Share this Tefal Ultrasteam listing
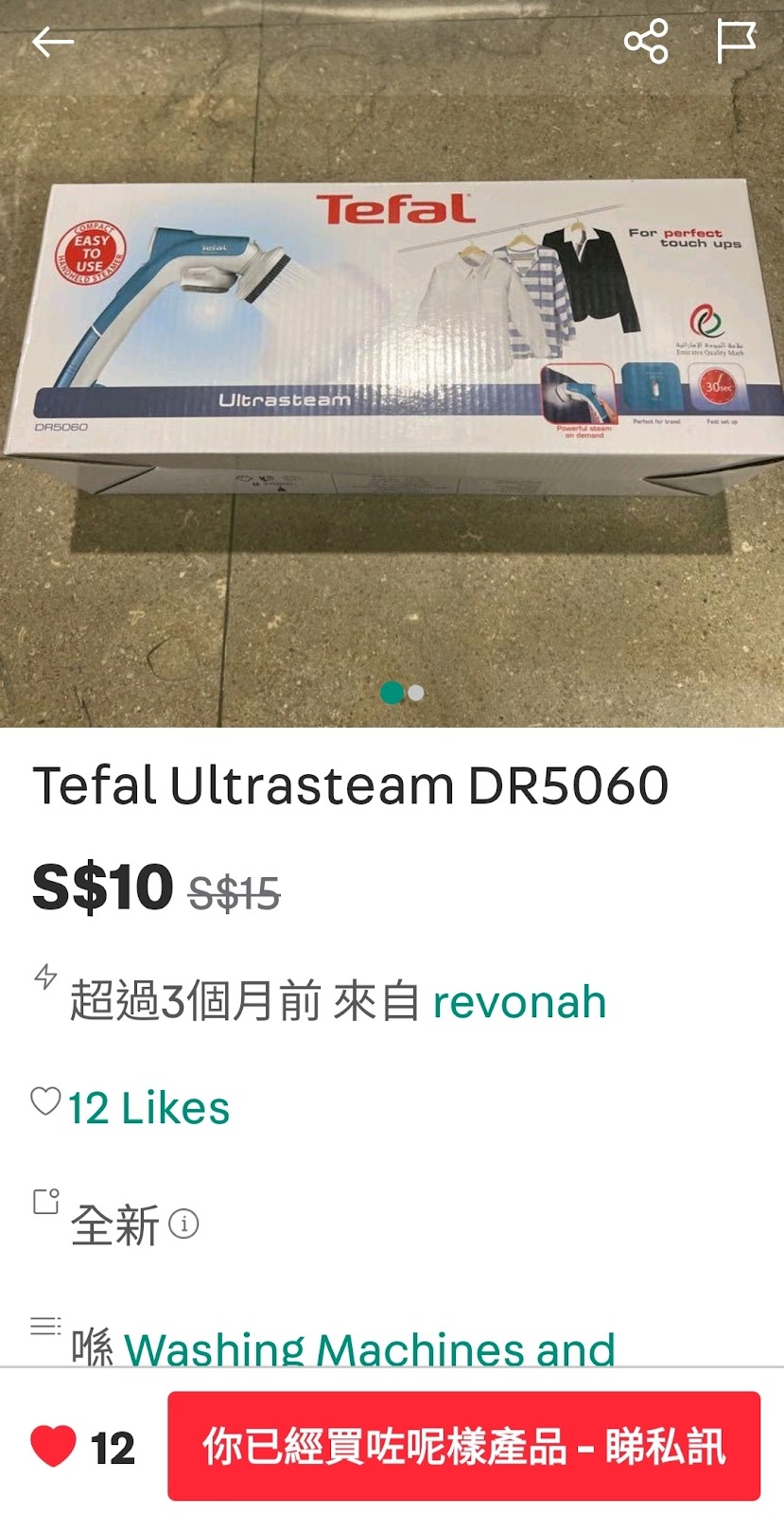Viewport: 784px width, 1514px height. 646,42
